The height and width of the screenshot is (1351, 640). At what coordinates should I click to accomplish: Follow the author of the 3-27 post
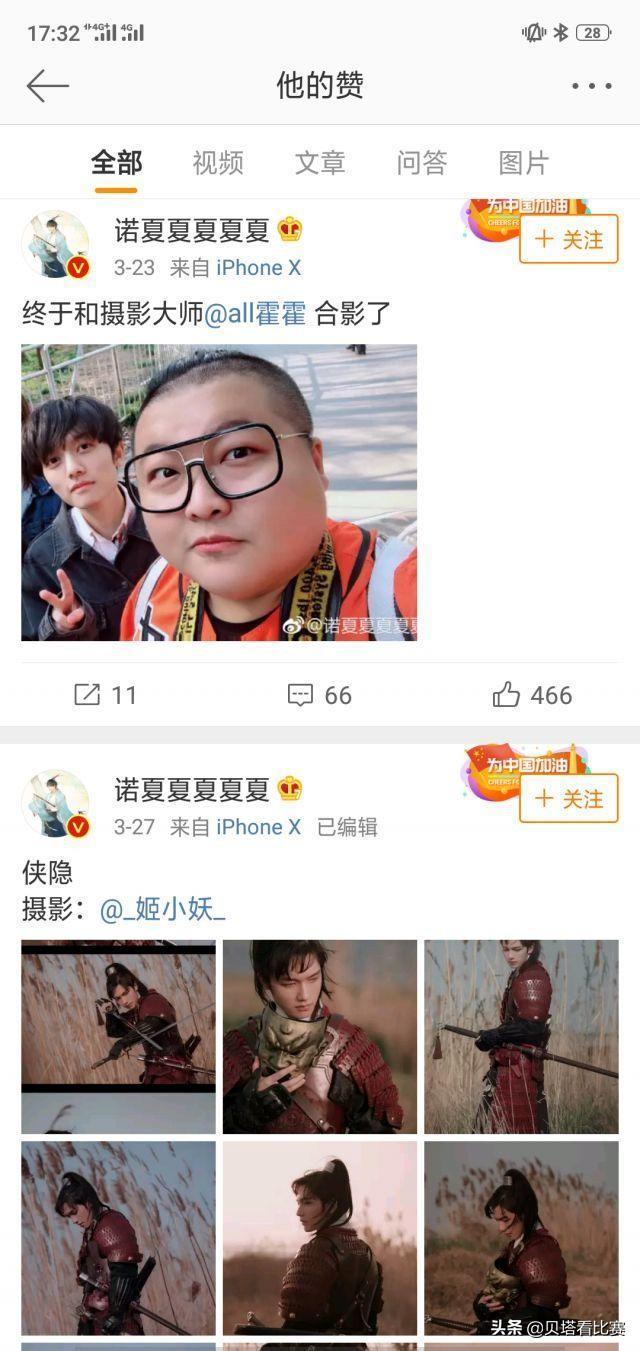[x=568, y=798]
